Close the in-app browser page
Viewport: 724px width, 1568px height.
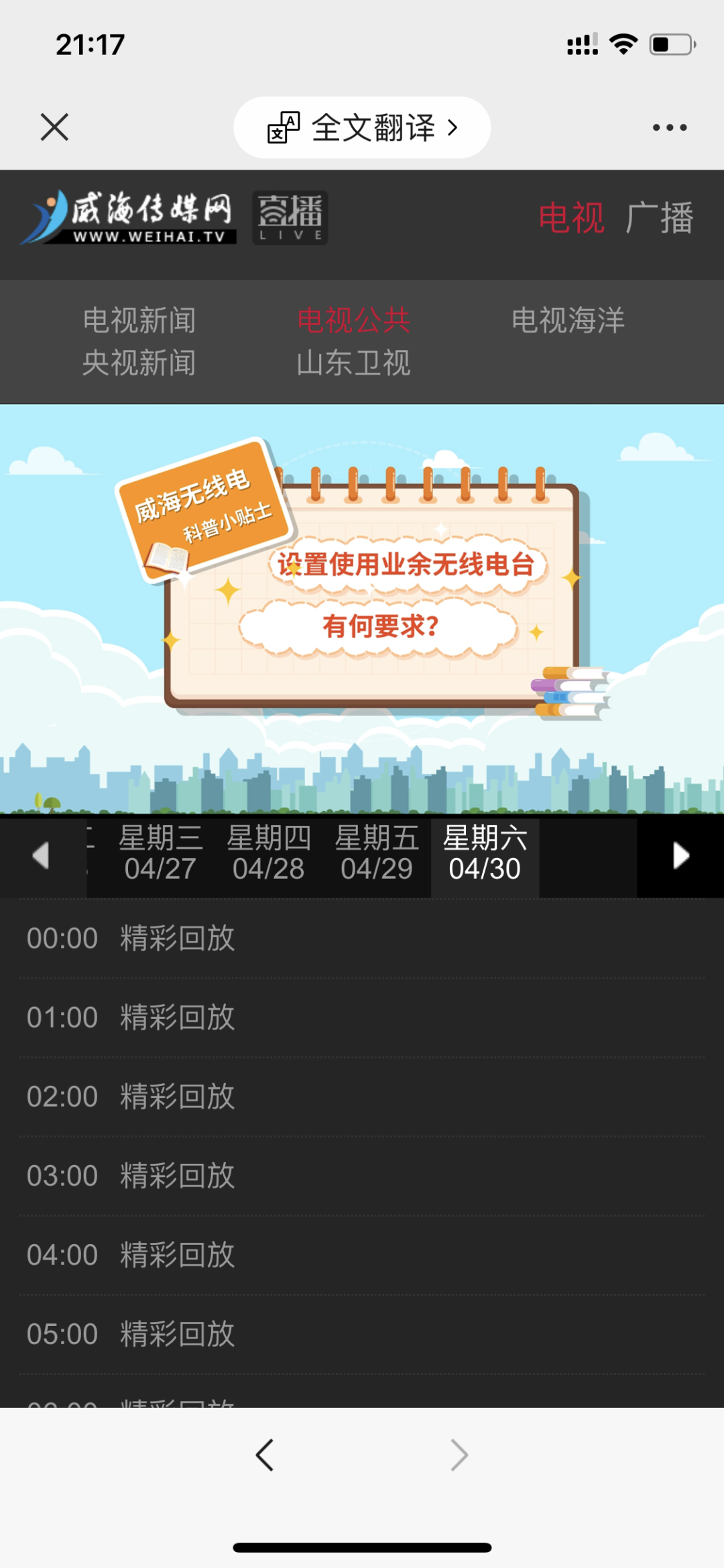click(54, 127)
